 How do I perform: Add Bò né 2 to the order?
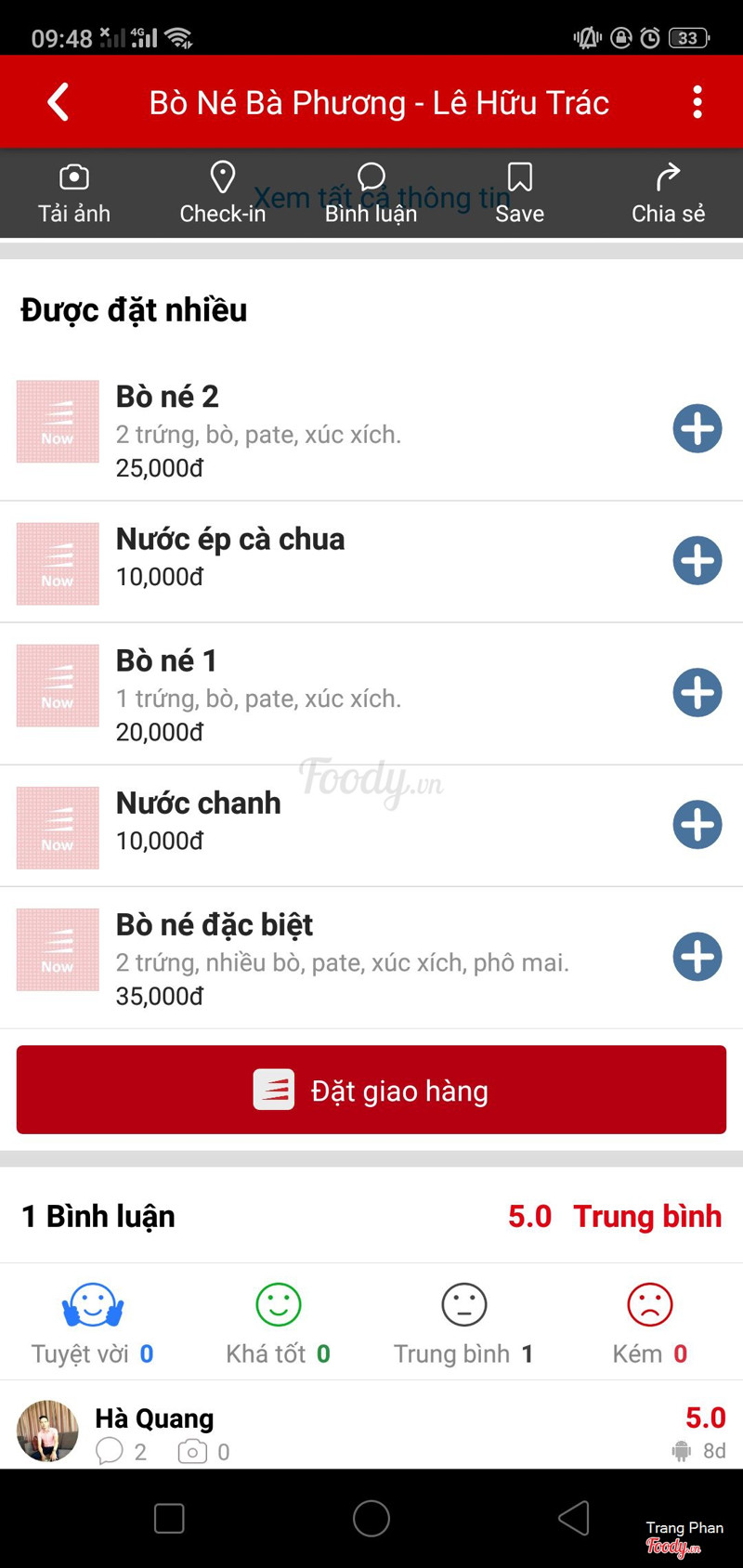pos(697,429)
